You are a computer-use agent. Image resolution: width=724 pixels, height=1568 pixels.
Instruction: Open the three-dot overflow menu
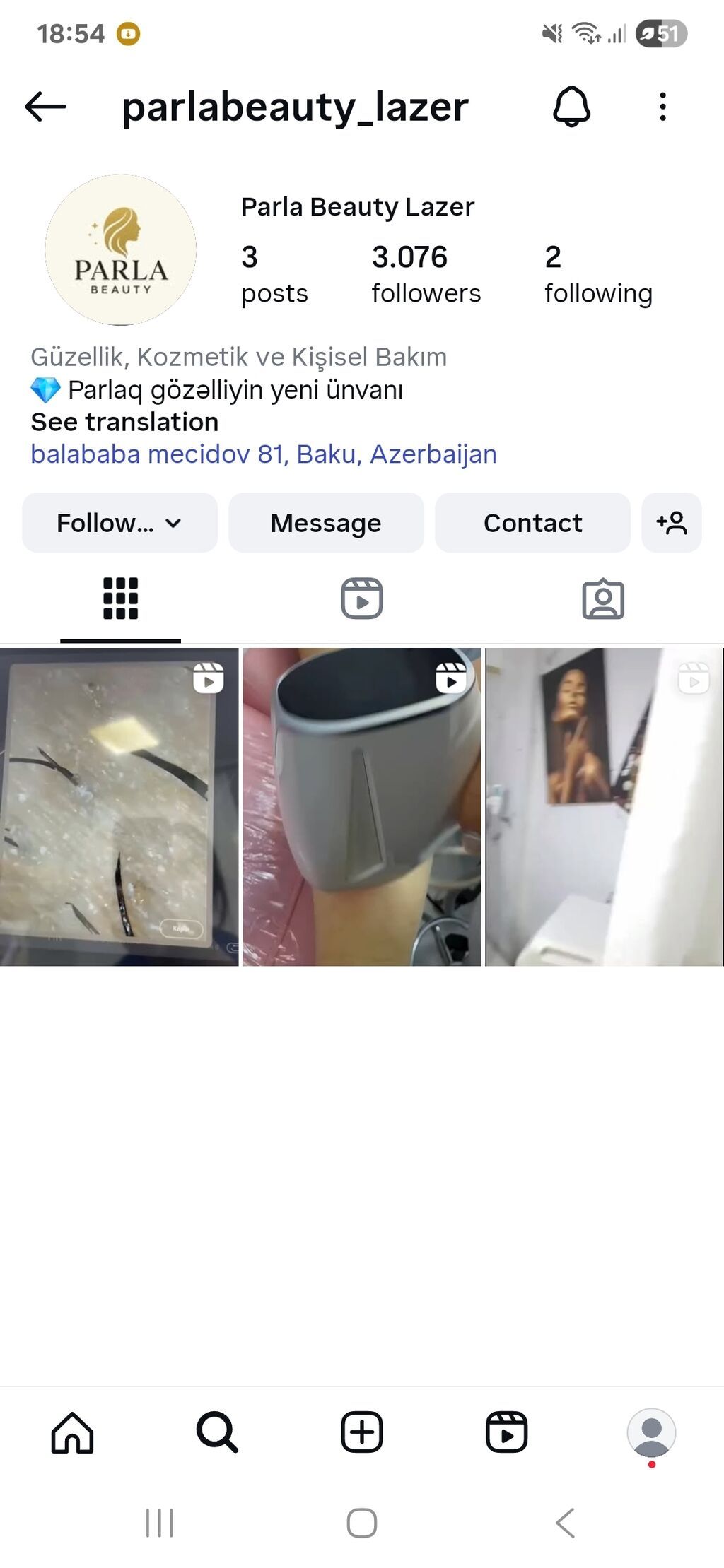[662, 107]
